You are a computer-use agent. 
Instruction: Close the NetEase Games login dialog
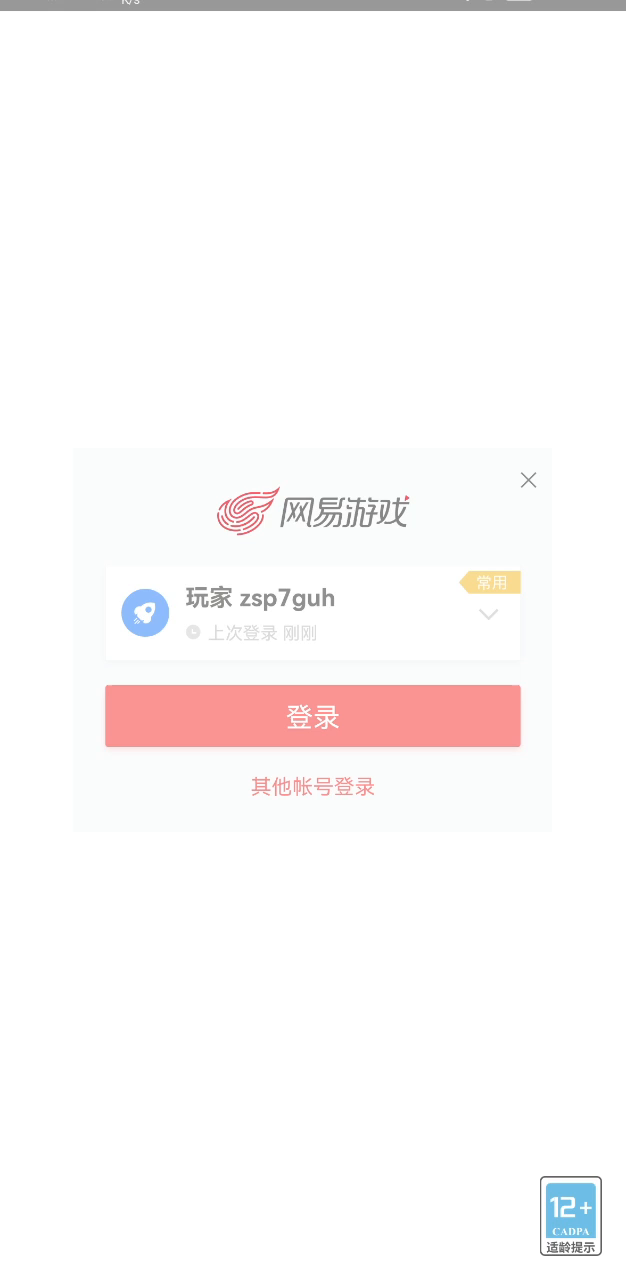pos(528,480)
